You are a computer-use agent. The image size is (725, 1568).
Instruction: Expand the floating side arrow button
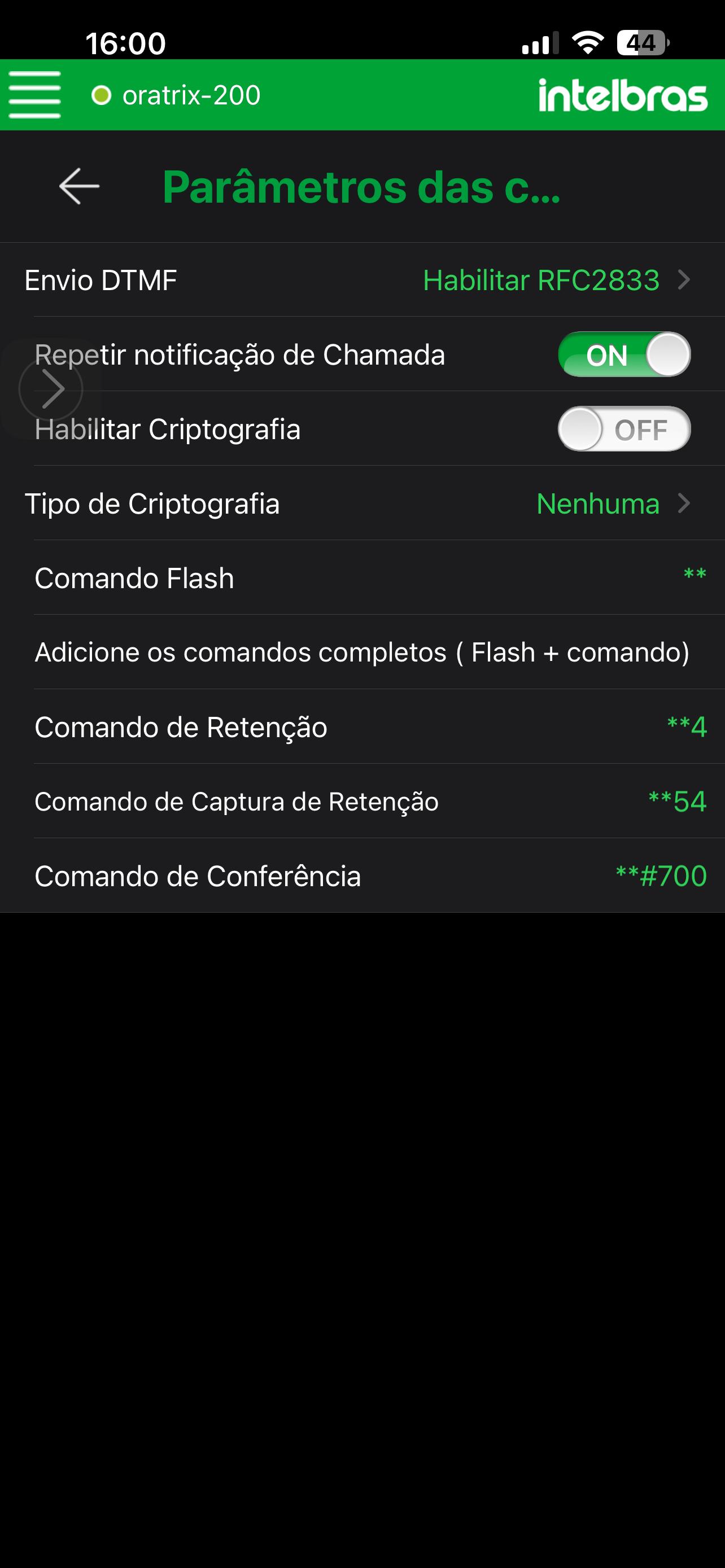tap(51, 389)
